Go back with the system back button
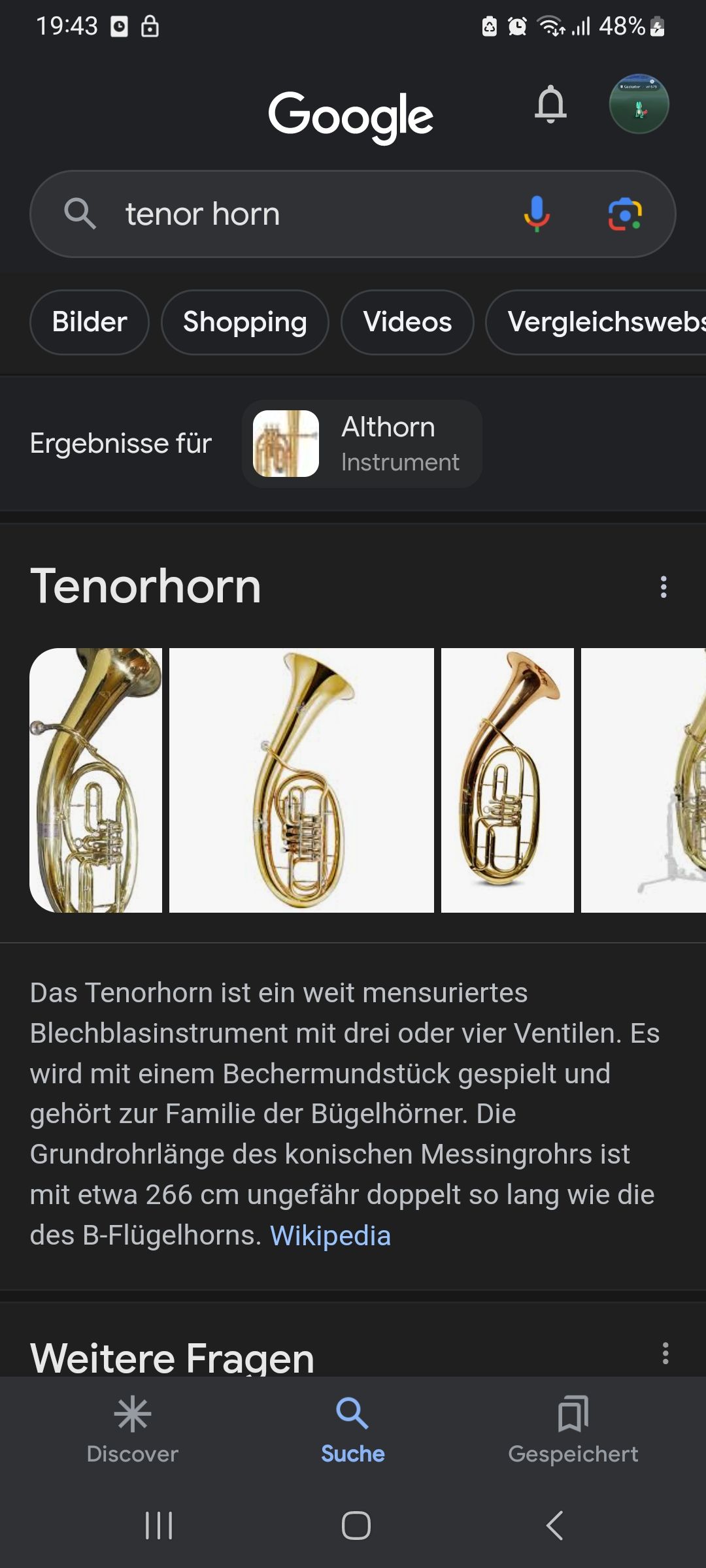Screen dimensions: 706x1568 pos(554,1526)
